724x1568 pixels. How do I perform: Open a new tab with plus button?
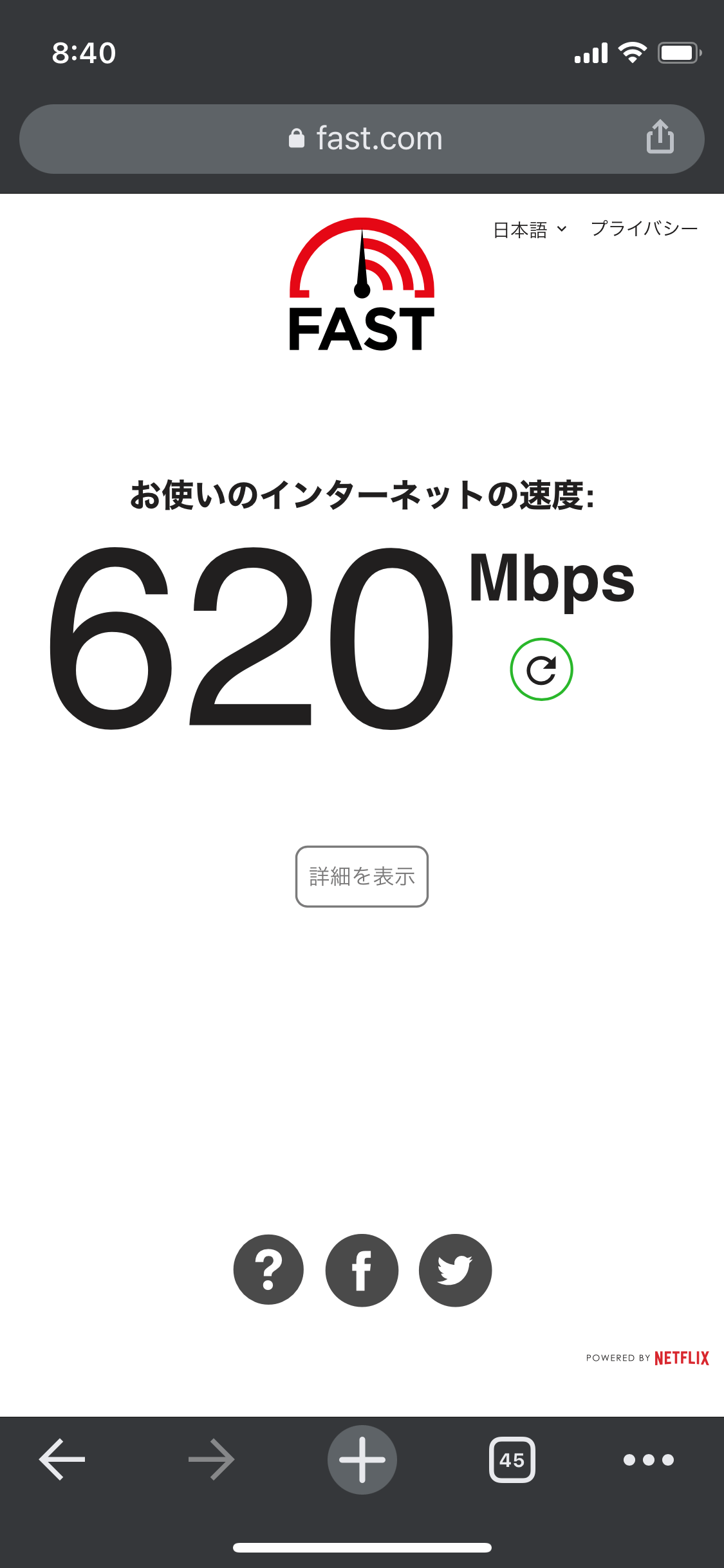362,1459
